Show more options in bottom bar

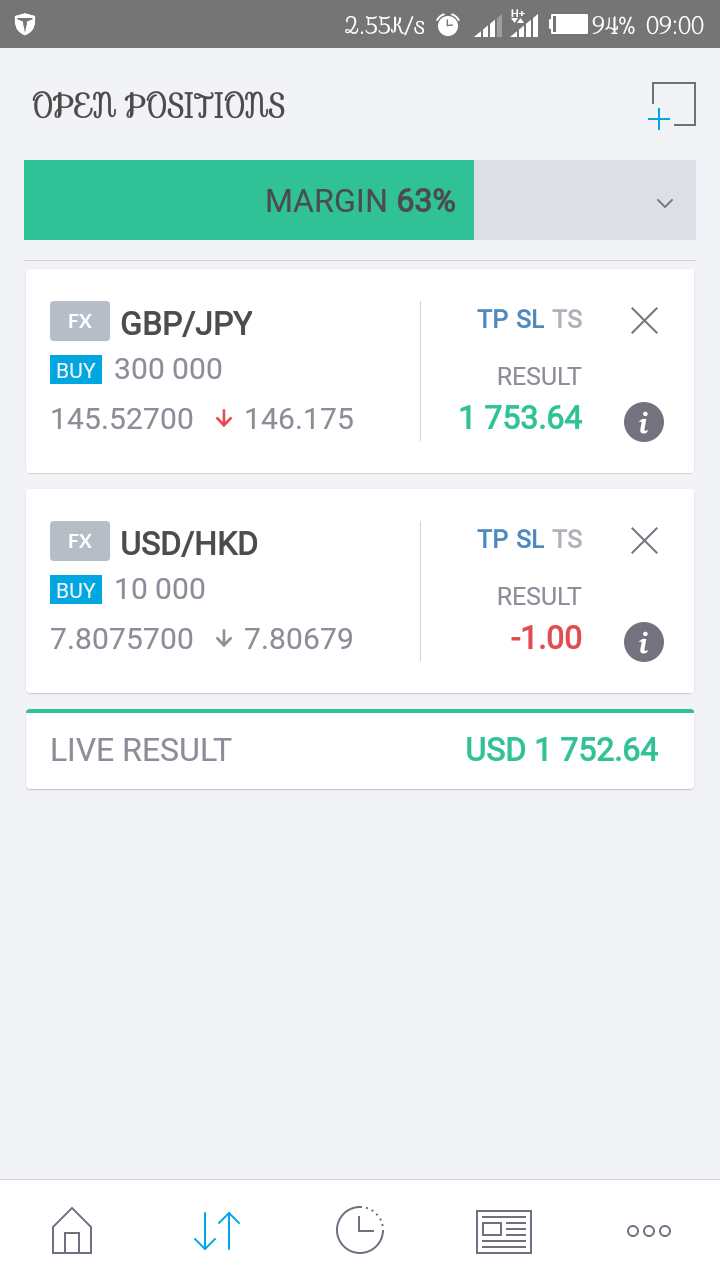coord(648,1230)
